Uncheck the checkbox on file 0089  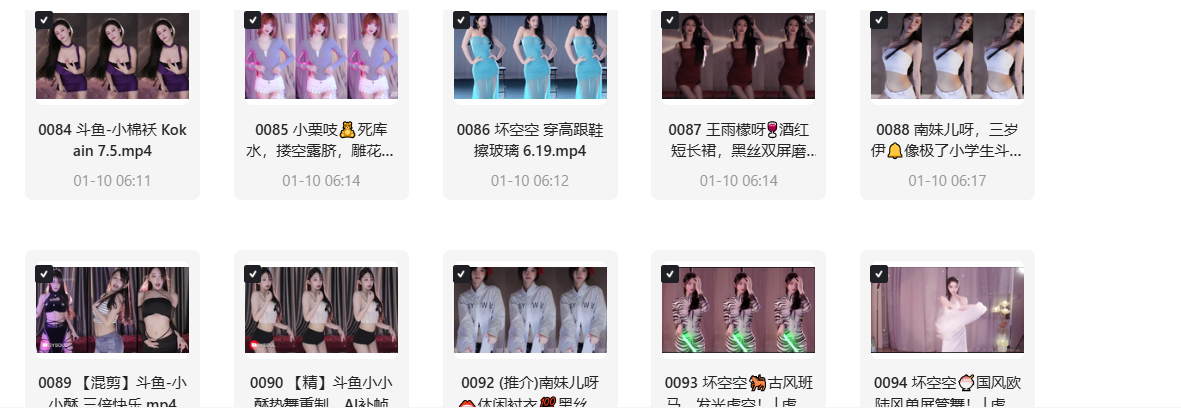coord(44,273)
